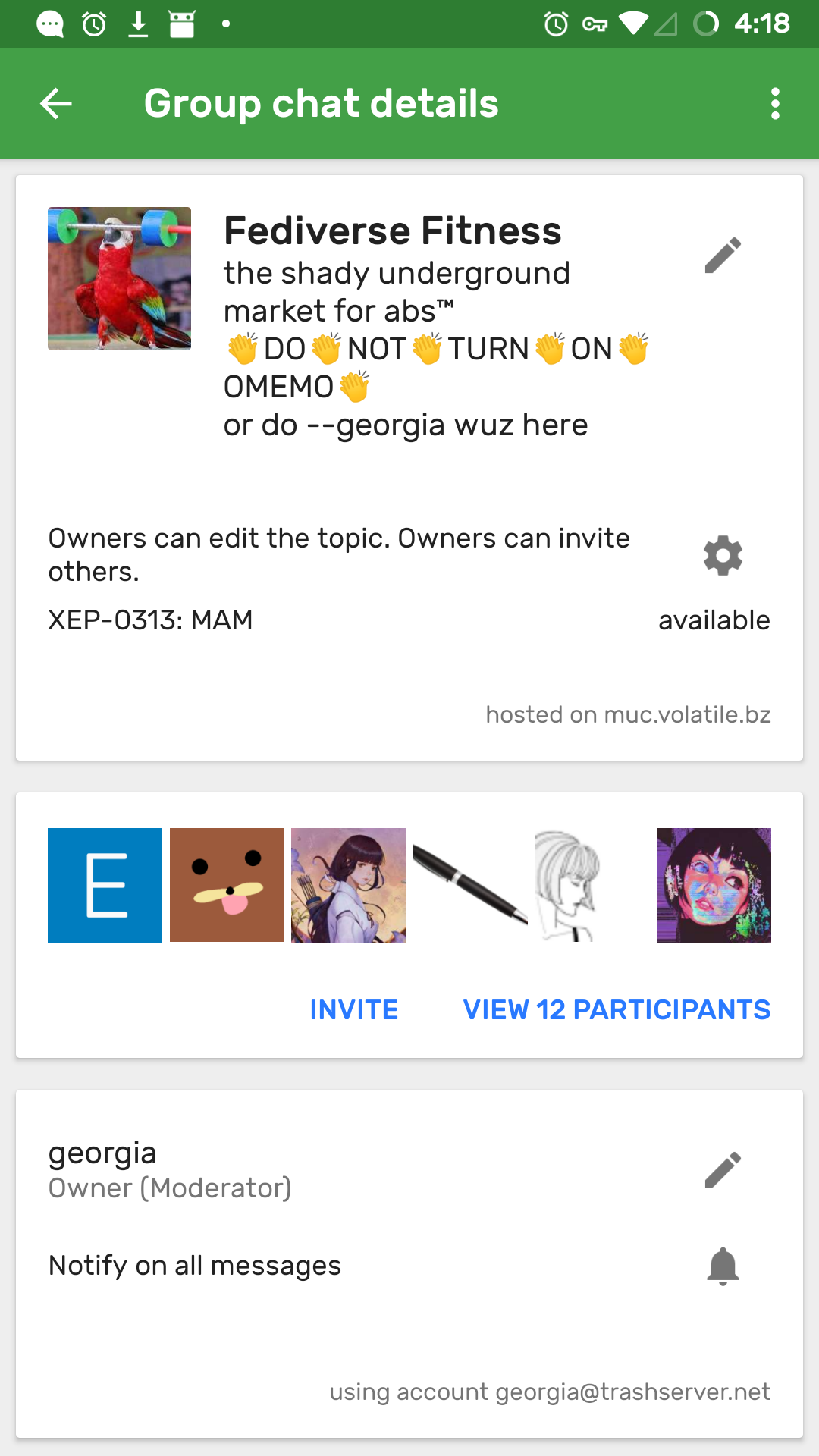Open participant with neon glitch face avatar

click(x=714, y=885)
